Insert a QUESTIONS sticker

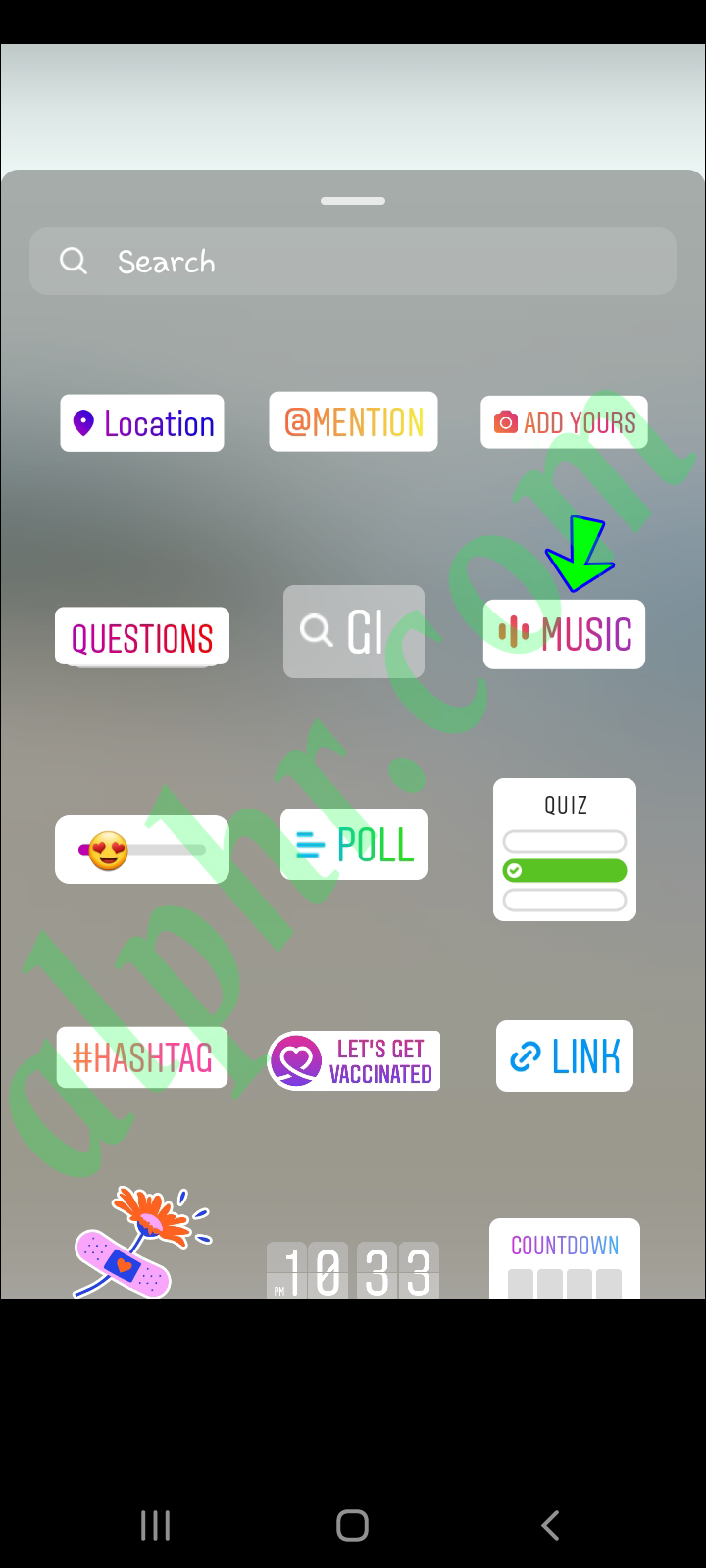[x=142, y=637]
